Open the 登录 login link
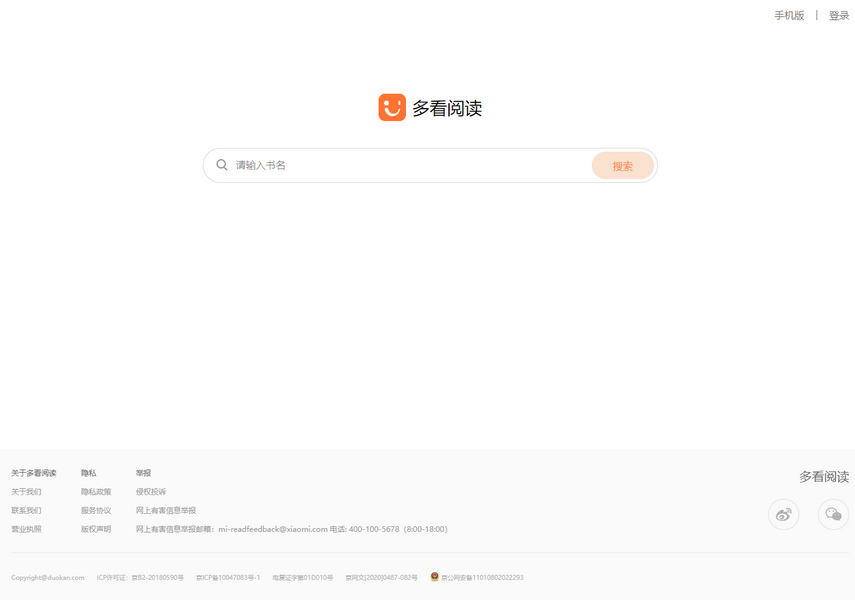Screen dimensions: 855x600 pyautogui.click(x=839, y=16)
